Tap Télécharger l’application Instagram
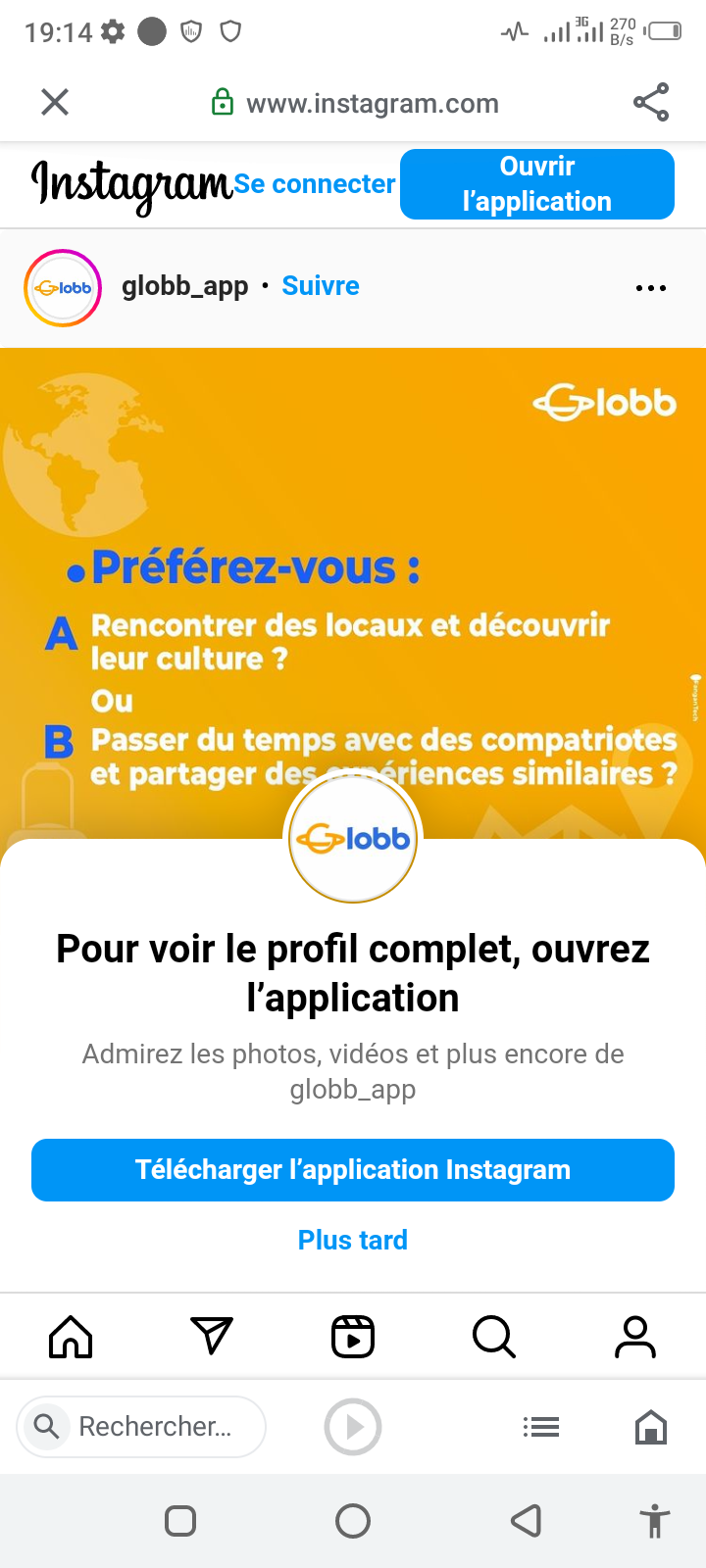The image size is (706, 1568). point(353,1170)
